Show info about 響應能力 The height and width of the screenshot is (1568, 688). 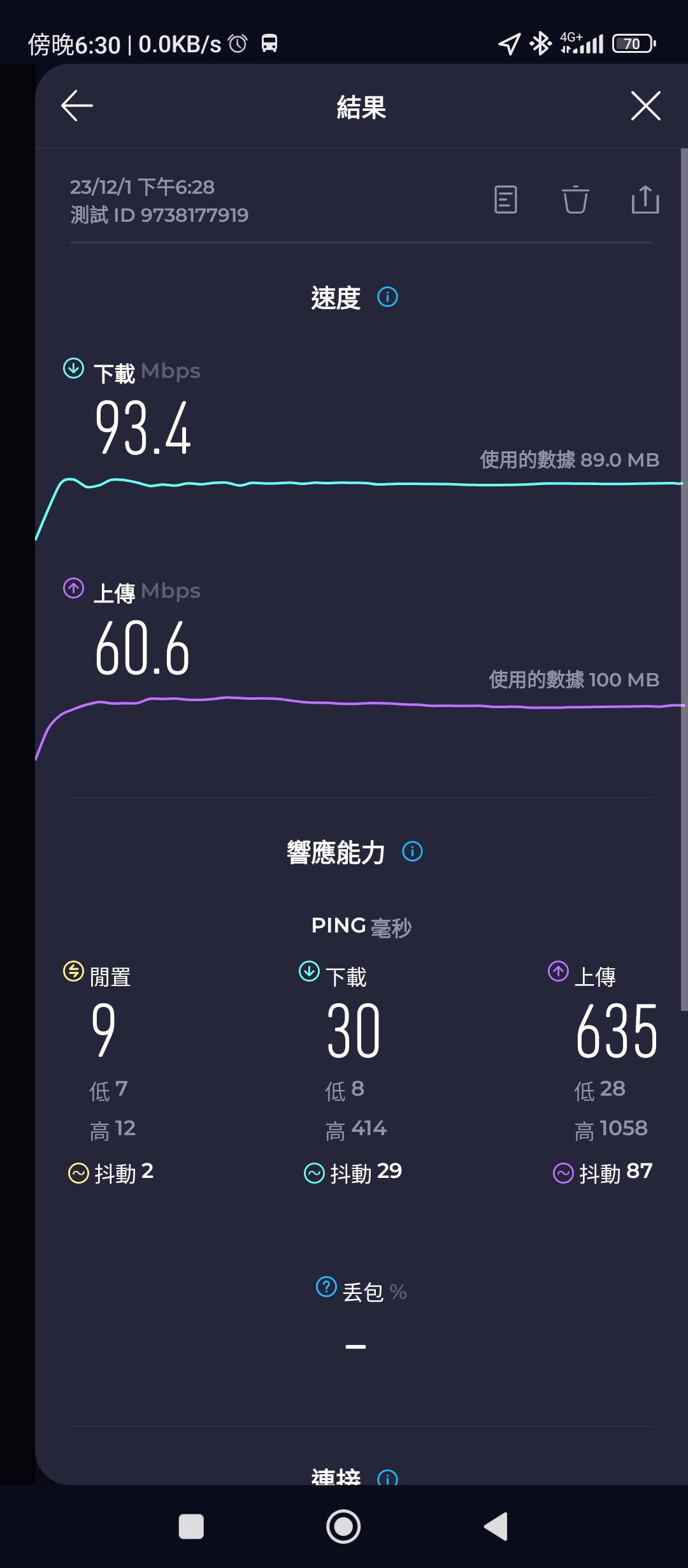click(412, 852)
